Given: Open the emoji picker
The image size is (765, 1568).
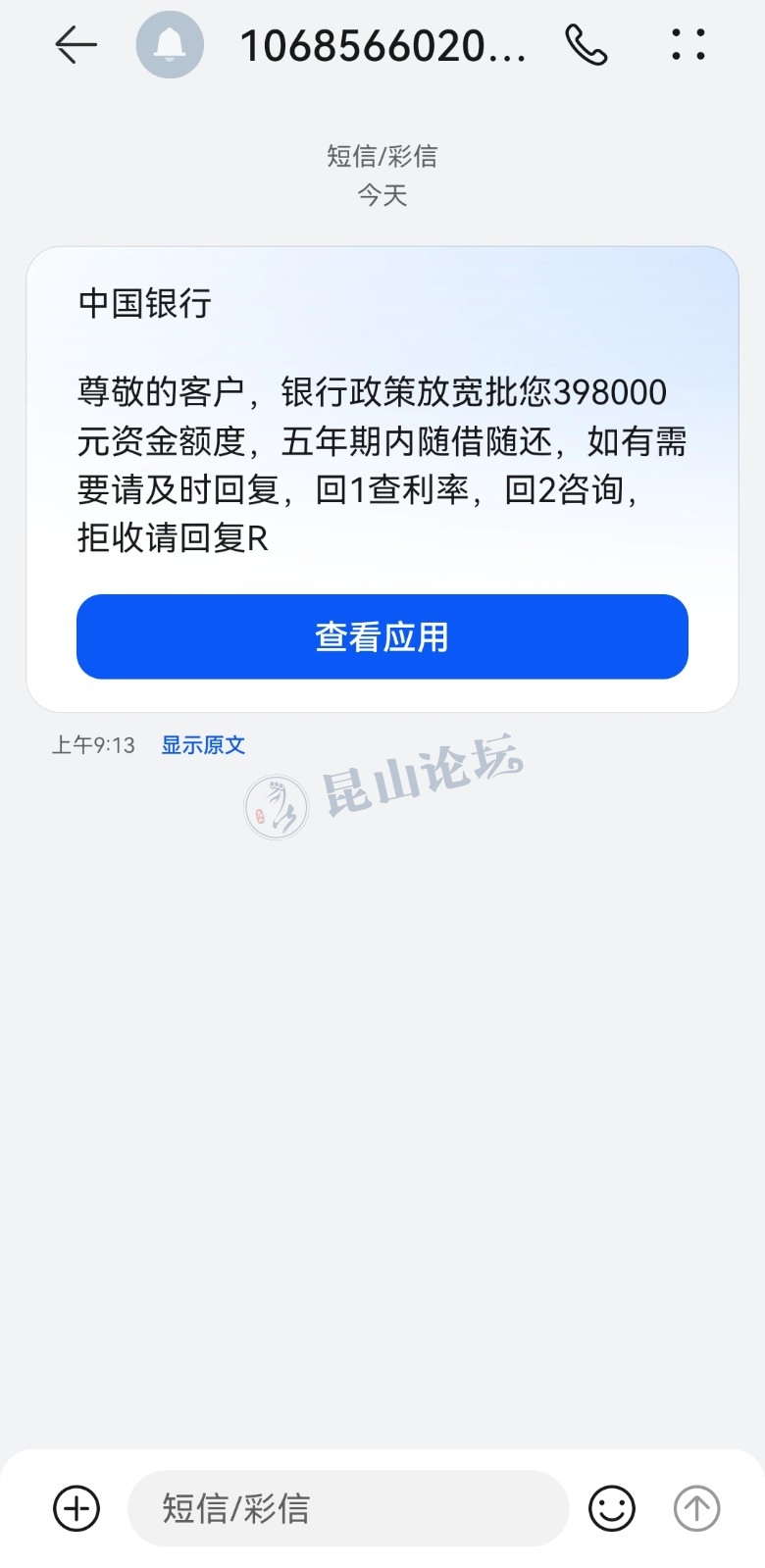Looking at the screenshot, I should tap(612, 1508).
